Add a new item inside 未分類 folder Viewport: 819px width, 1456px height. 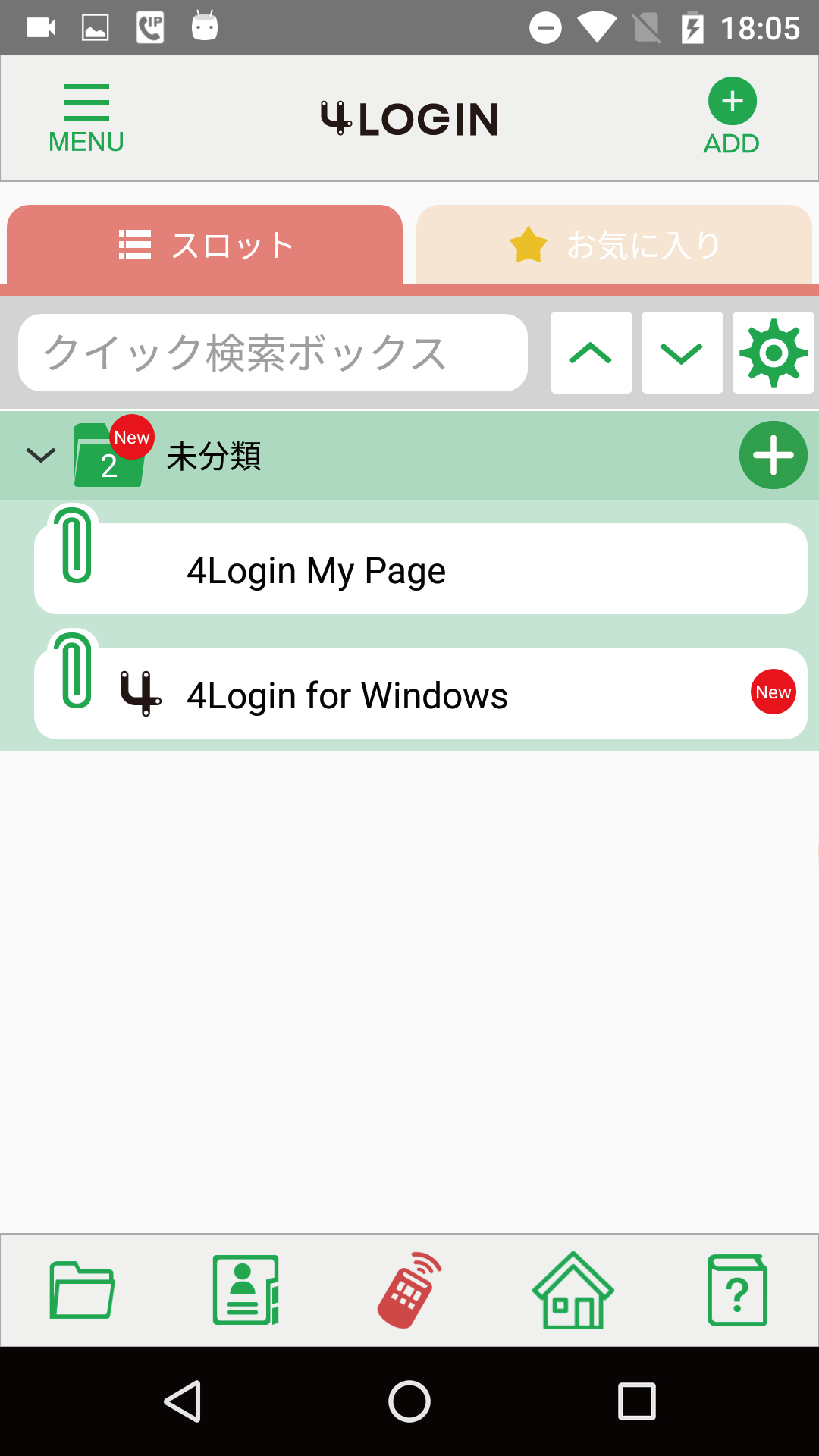tap(773, 455)
